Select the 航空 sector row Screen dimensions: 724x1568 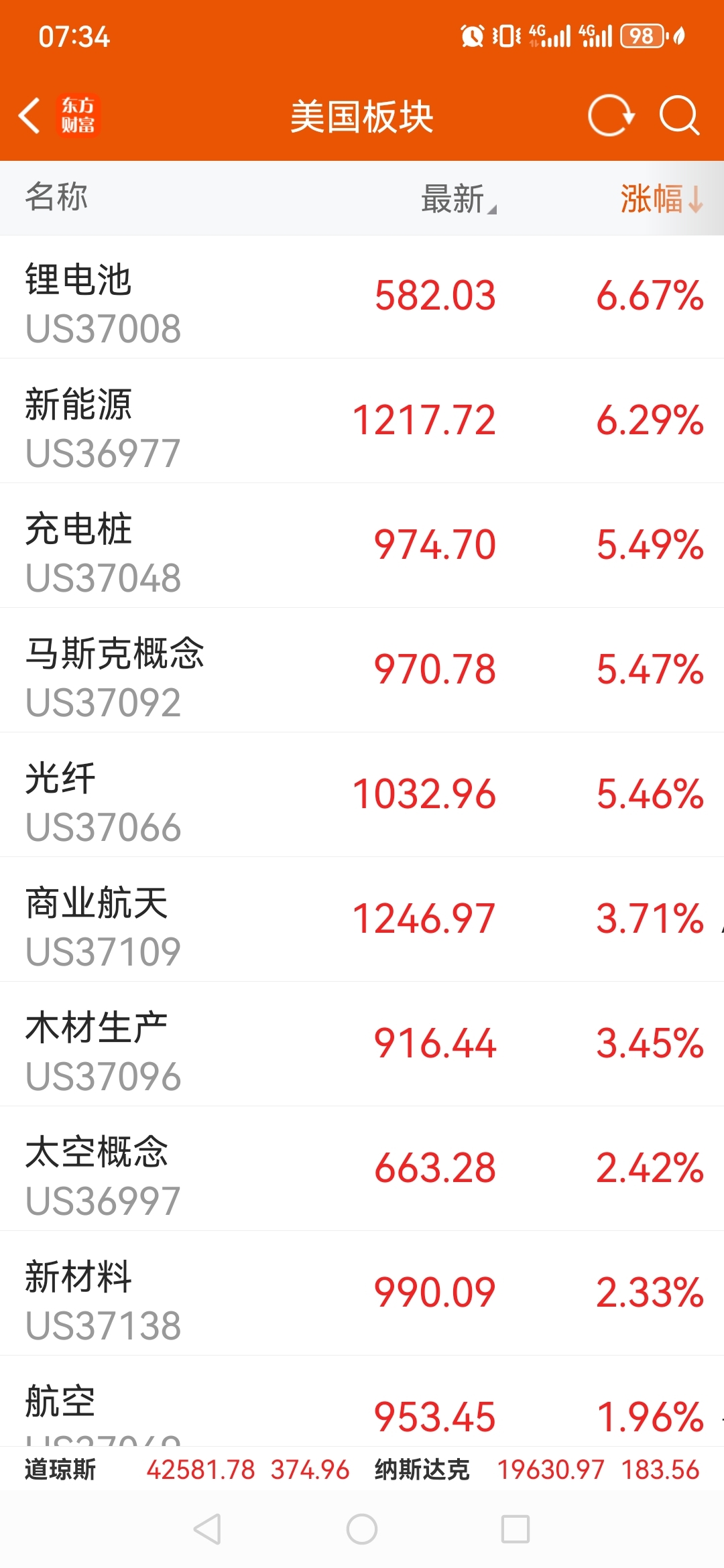click(362, 1401)
